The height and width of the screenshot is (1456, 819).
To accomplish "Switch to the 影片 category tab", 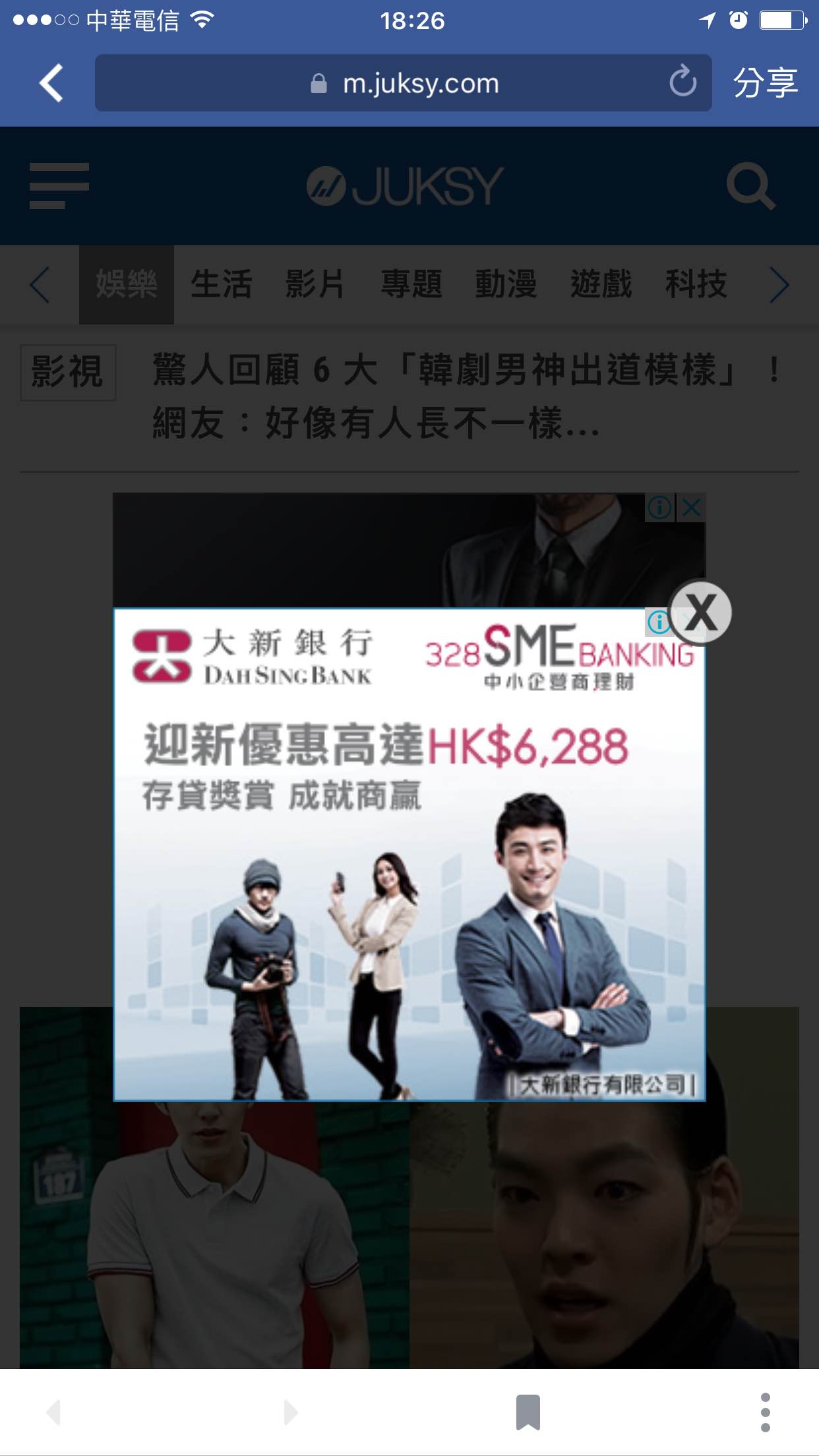I will point(316,285).
